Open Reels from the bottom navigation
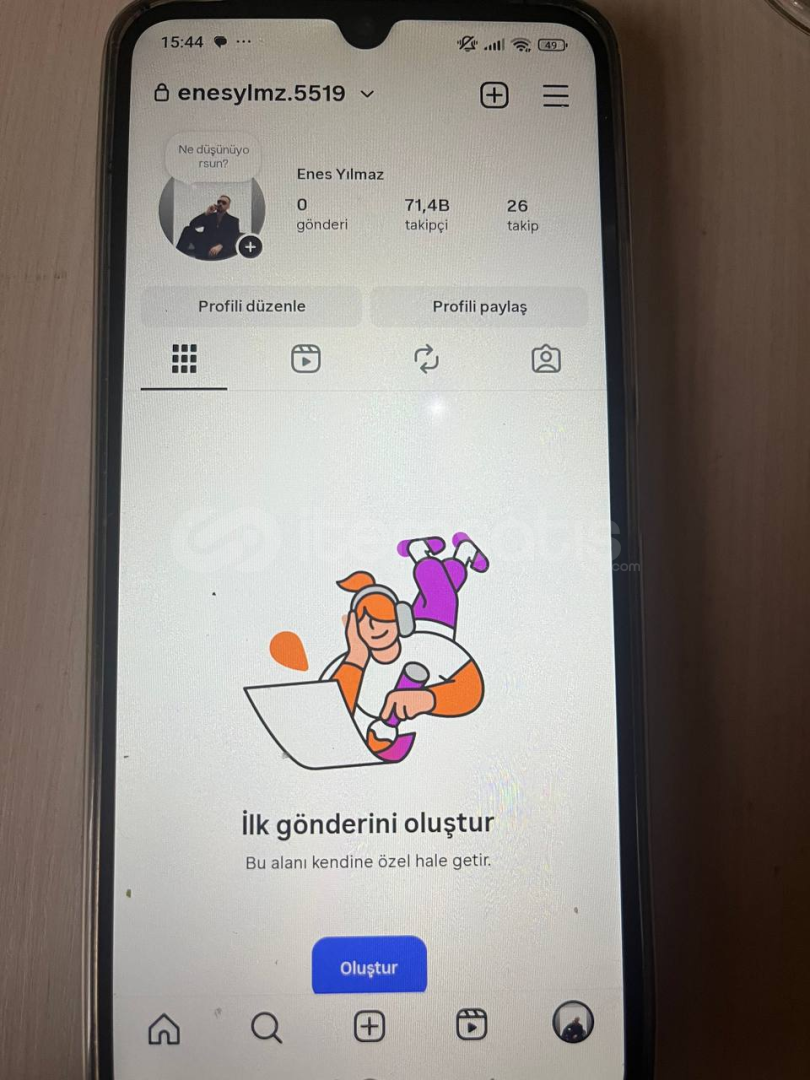This screenshot has width=810, height=1080. 471,1025
